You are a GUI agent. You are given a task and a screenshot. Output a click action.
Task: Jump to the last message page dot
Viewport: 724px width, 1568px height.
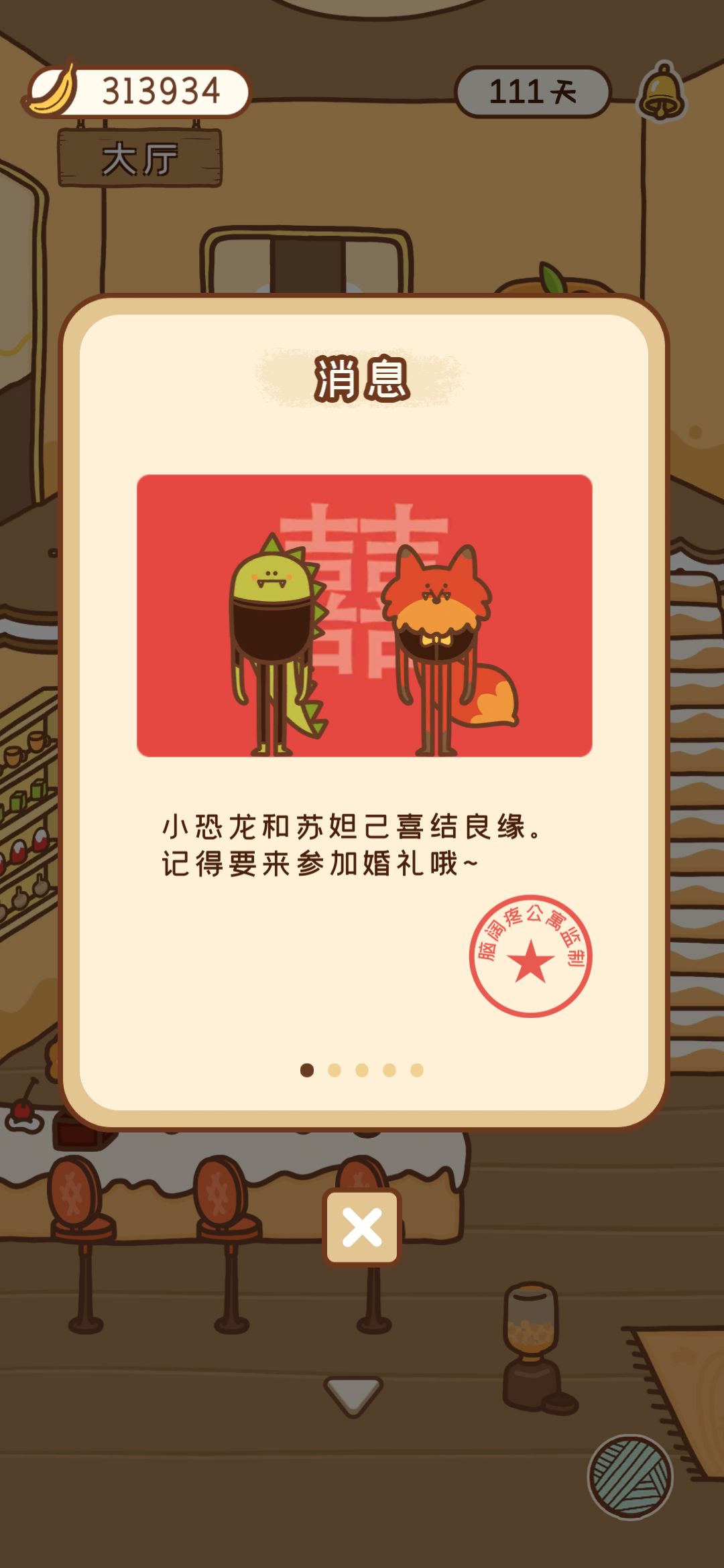(417, 1070)
